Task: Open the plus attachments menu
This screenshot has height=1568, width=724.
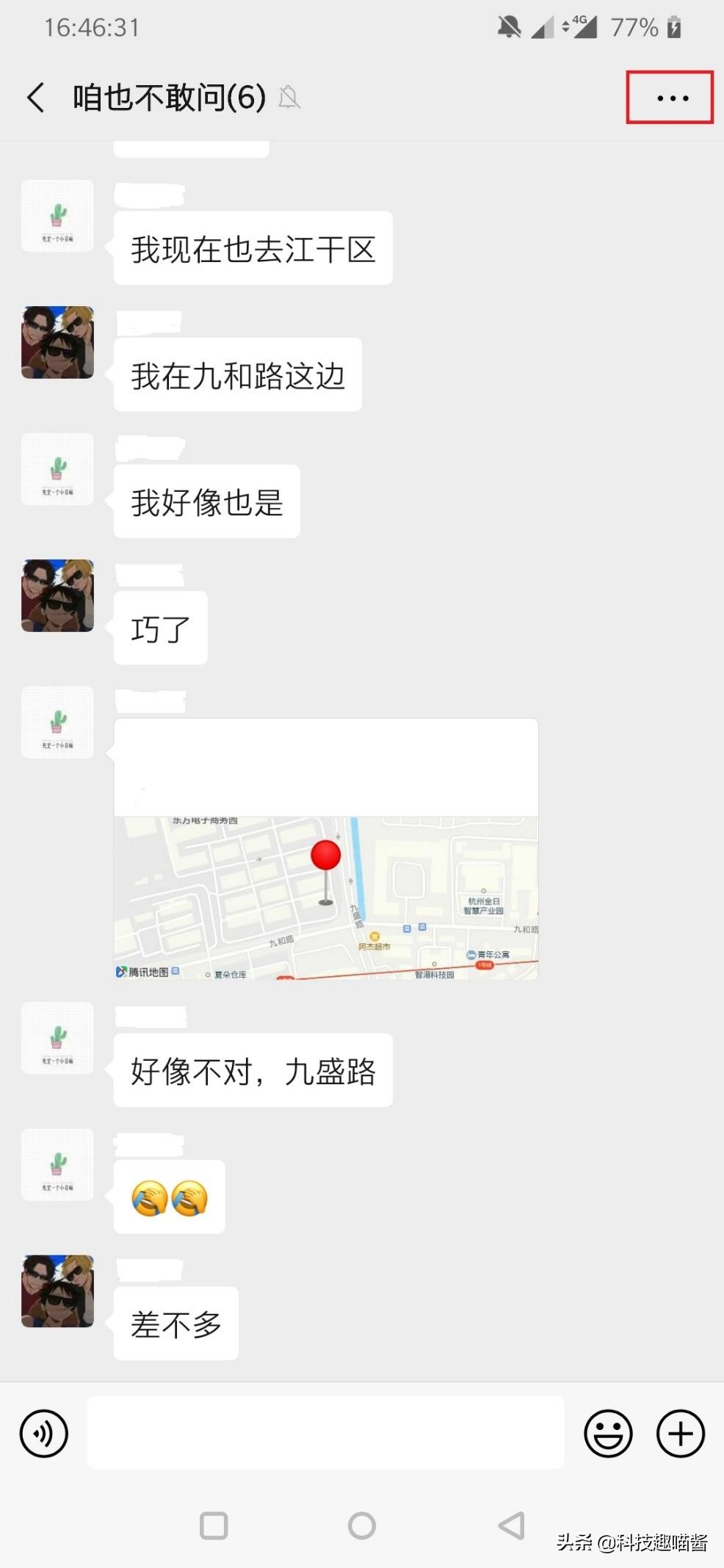Action: (x=680, y=1433)
